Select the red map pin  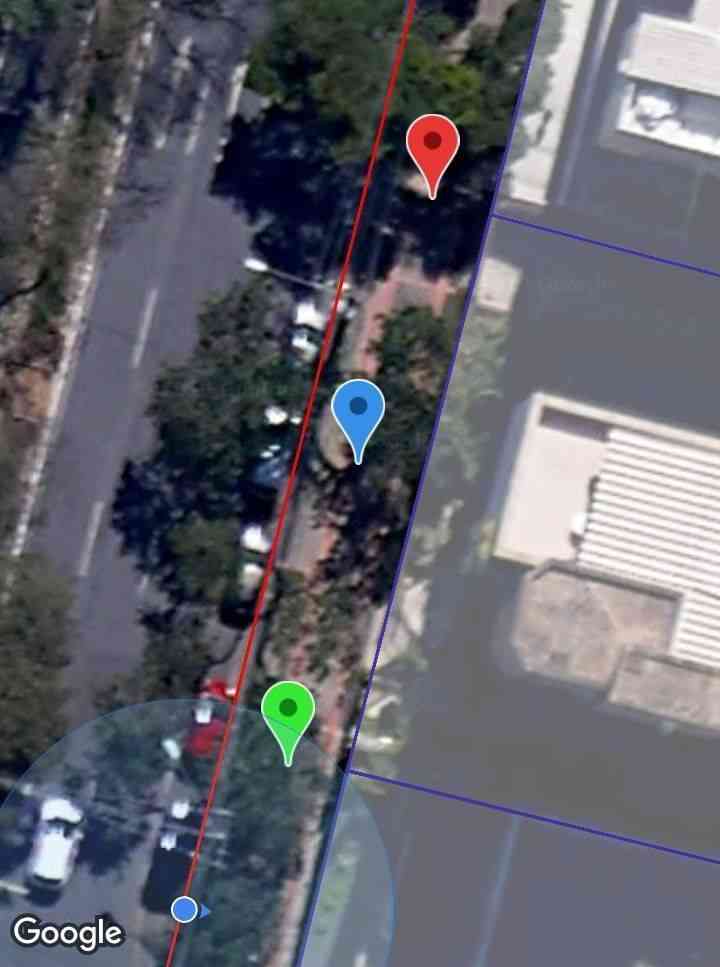pos(432,145)
